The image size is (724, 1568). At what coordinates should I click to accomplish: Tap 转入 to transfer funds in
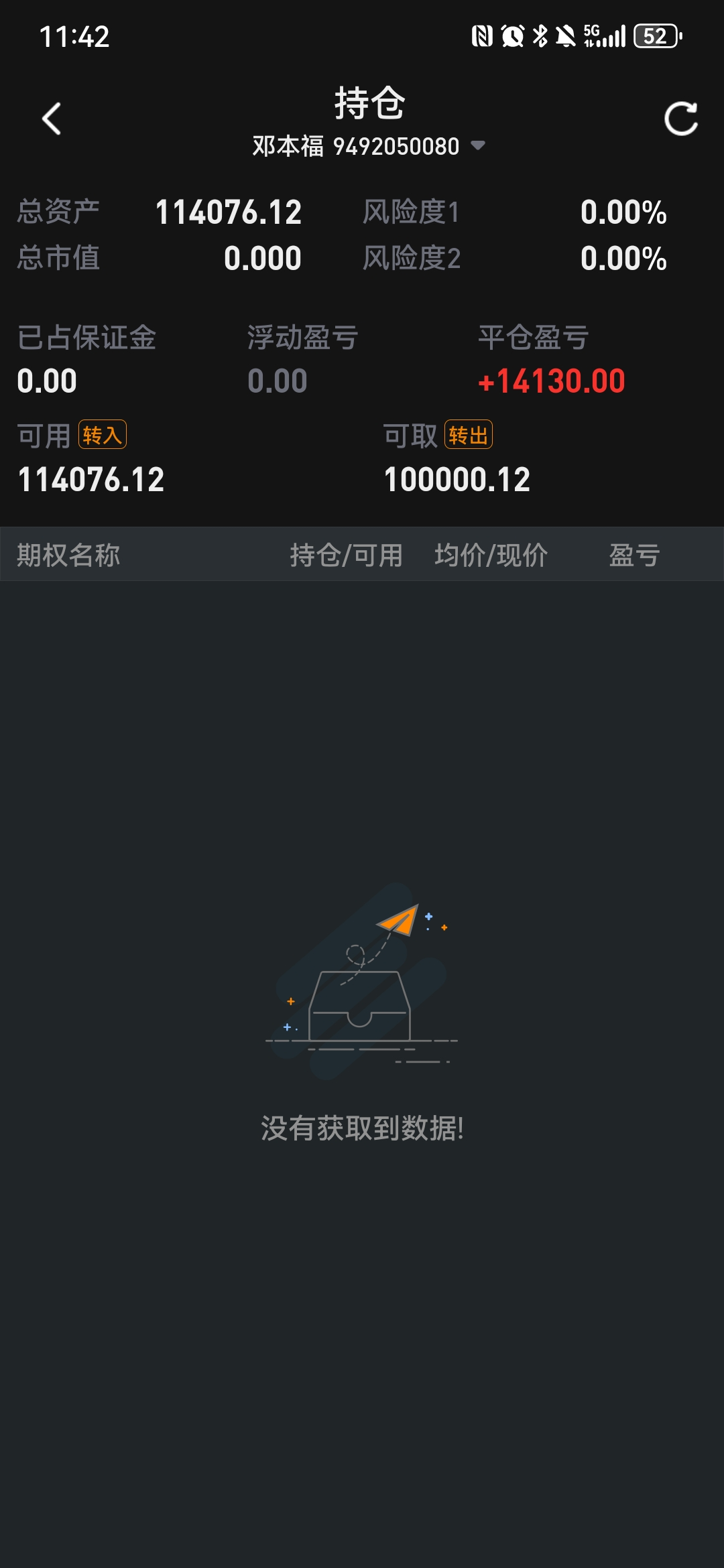pyautogui.click(x=102, y=436)
